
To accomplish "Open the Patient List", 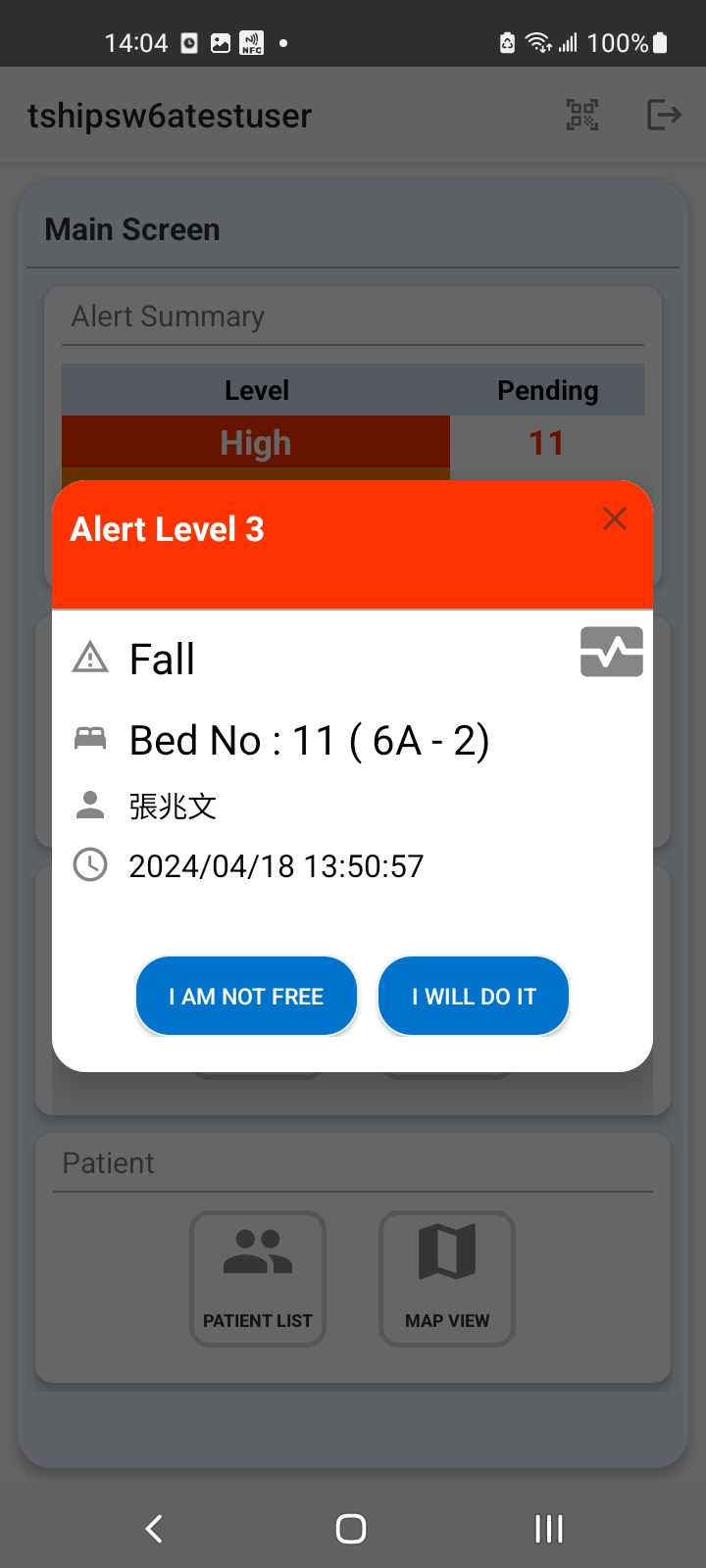I will 258,1278.
